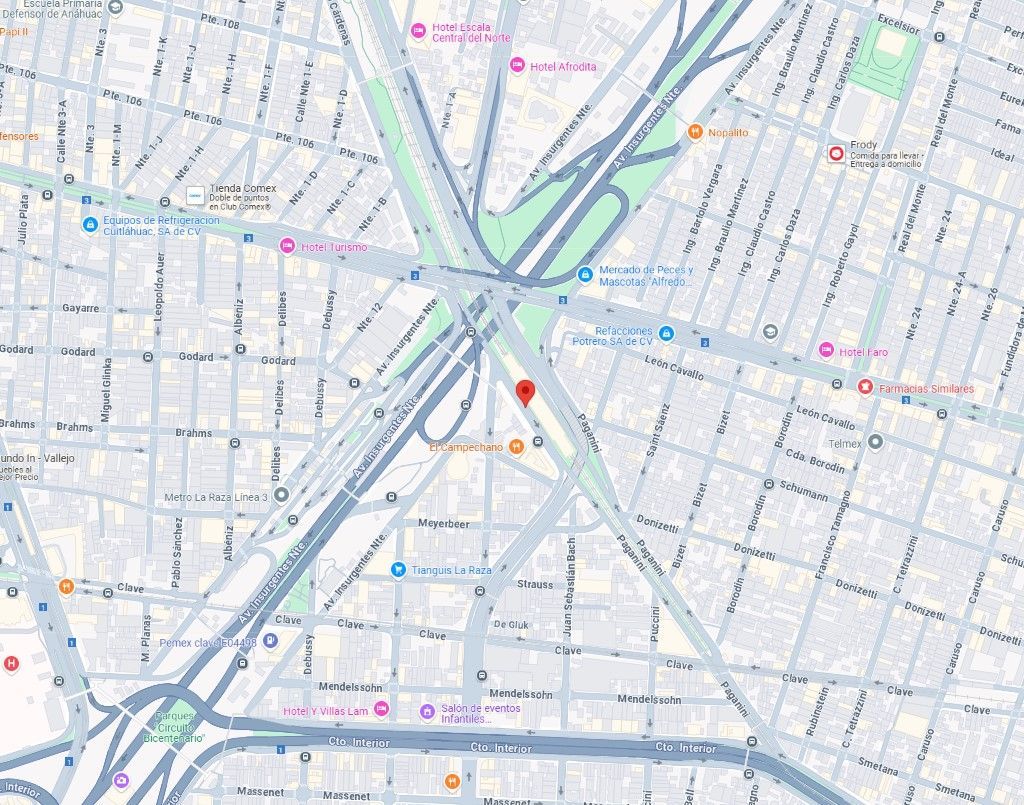Tap the red dropped location pin

coord(525,393)
